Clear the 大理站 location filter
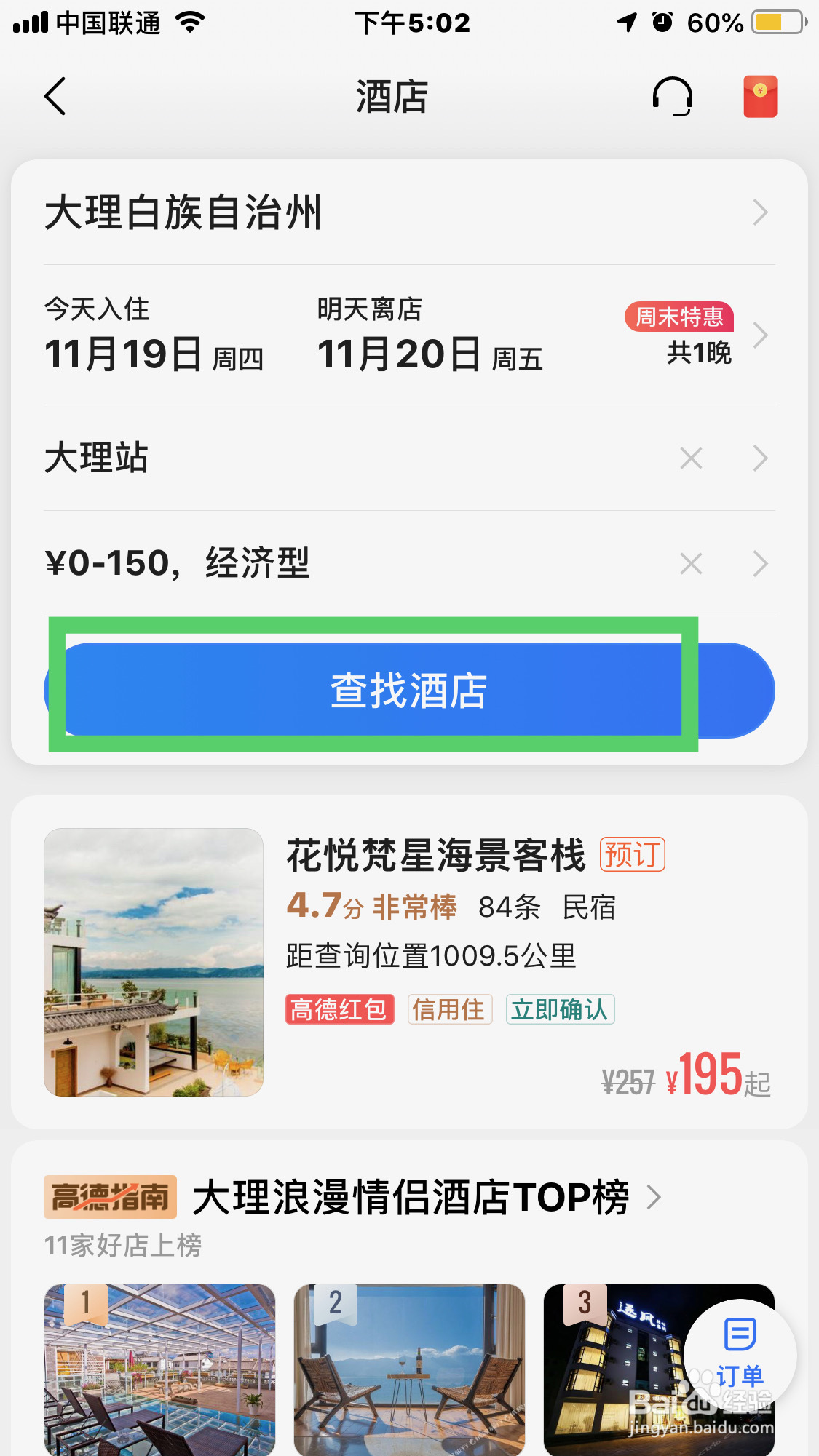 (690, 458)
